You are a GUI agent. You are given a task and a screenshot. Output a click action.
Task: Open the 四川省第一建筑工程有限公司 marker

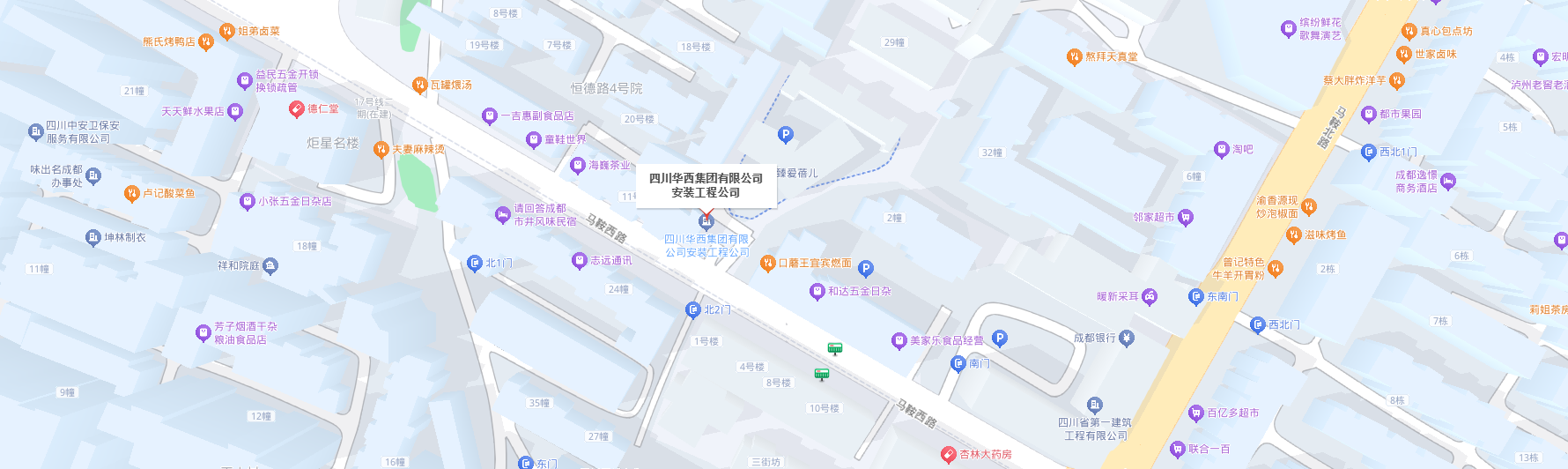pyautogui.click(x=1094, y=406)
